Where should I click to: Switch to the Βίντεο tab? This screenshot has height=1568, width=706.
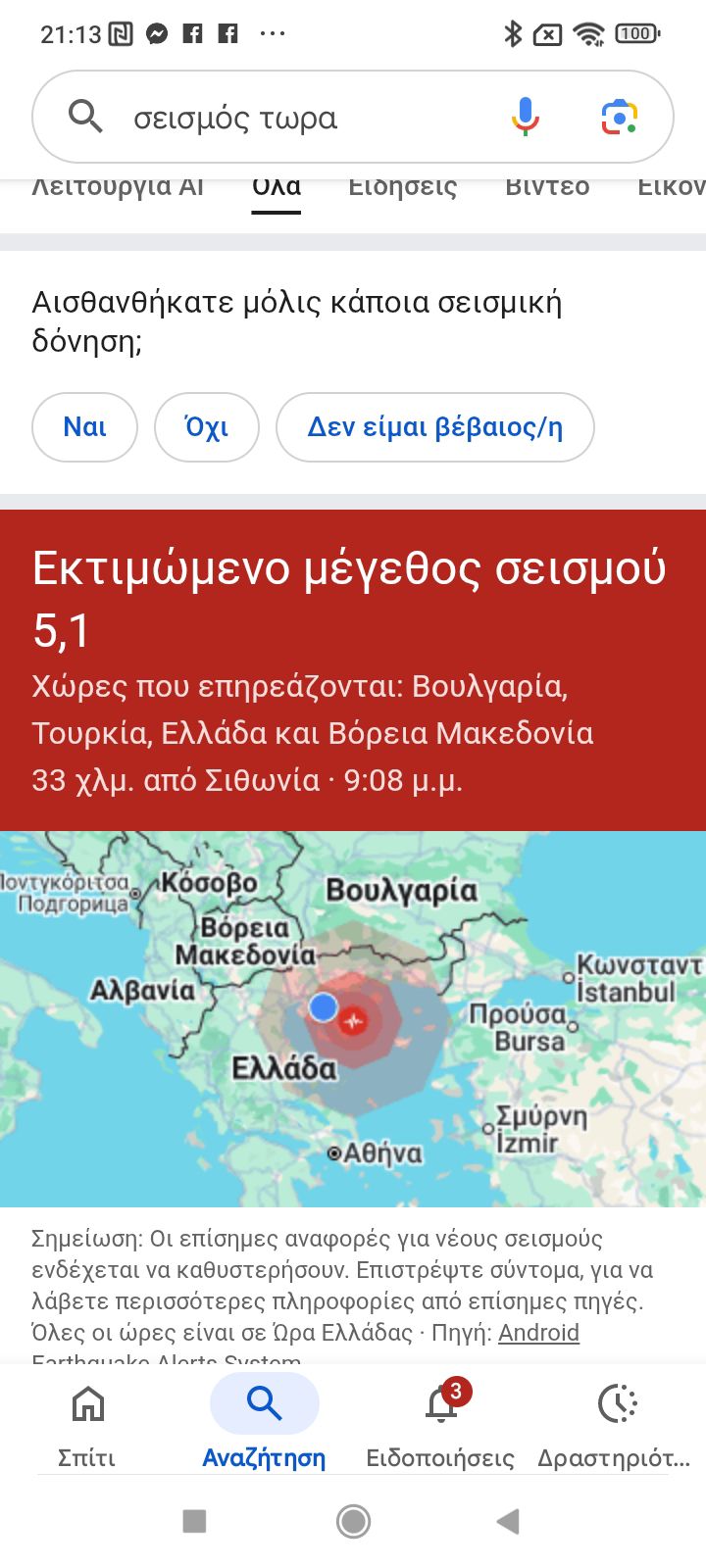coord(547,188)
